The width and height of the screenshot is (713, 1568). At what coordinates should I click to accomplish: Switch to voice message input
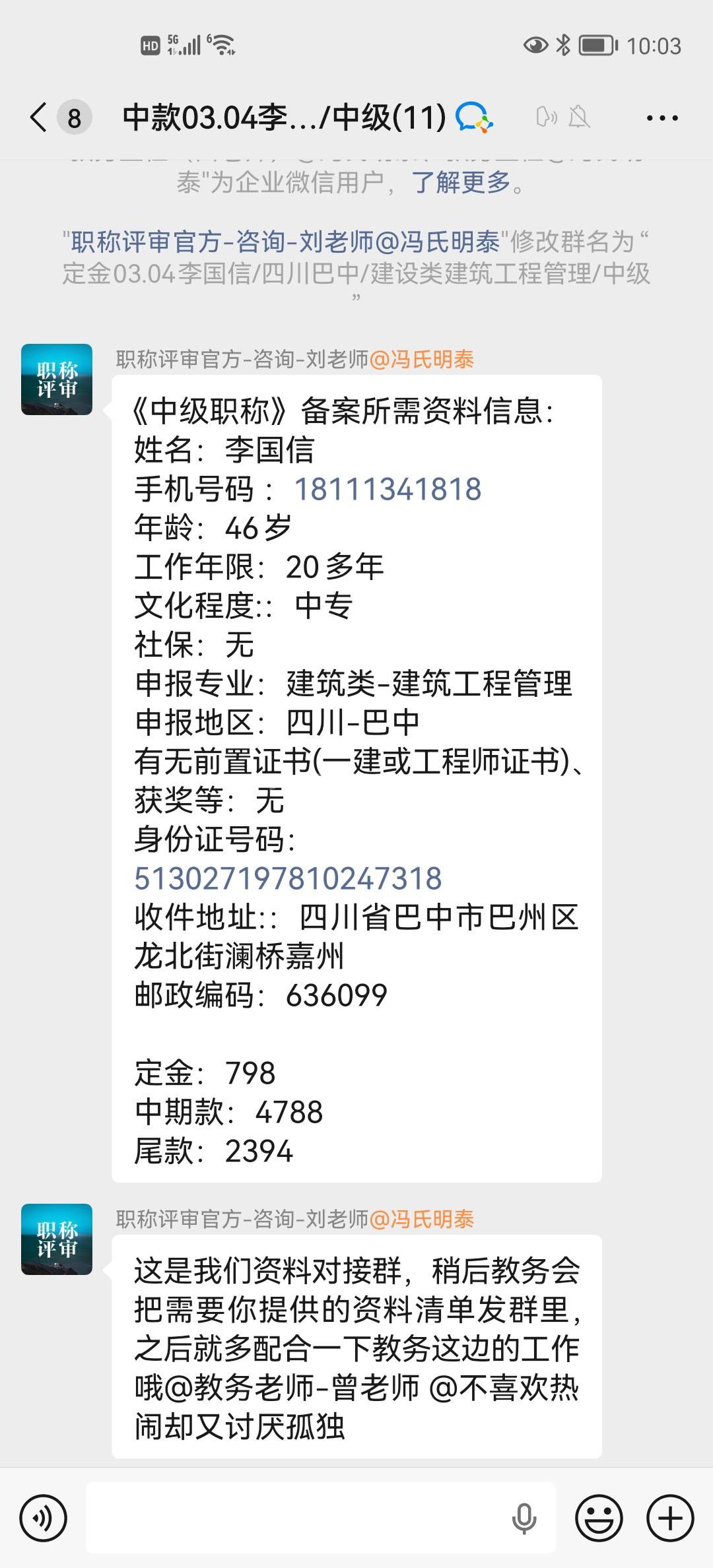pos(44,1518)
